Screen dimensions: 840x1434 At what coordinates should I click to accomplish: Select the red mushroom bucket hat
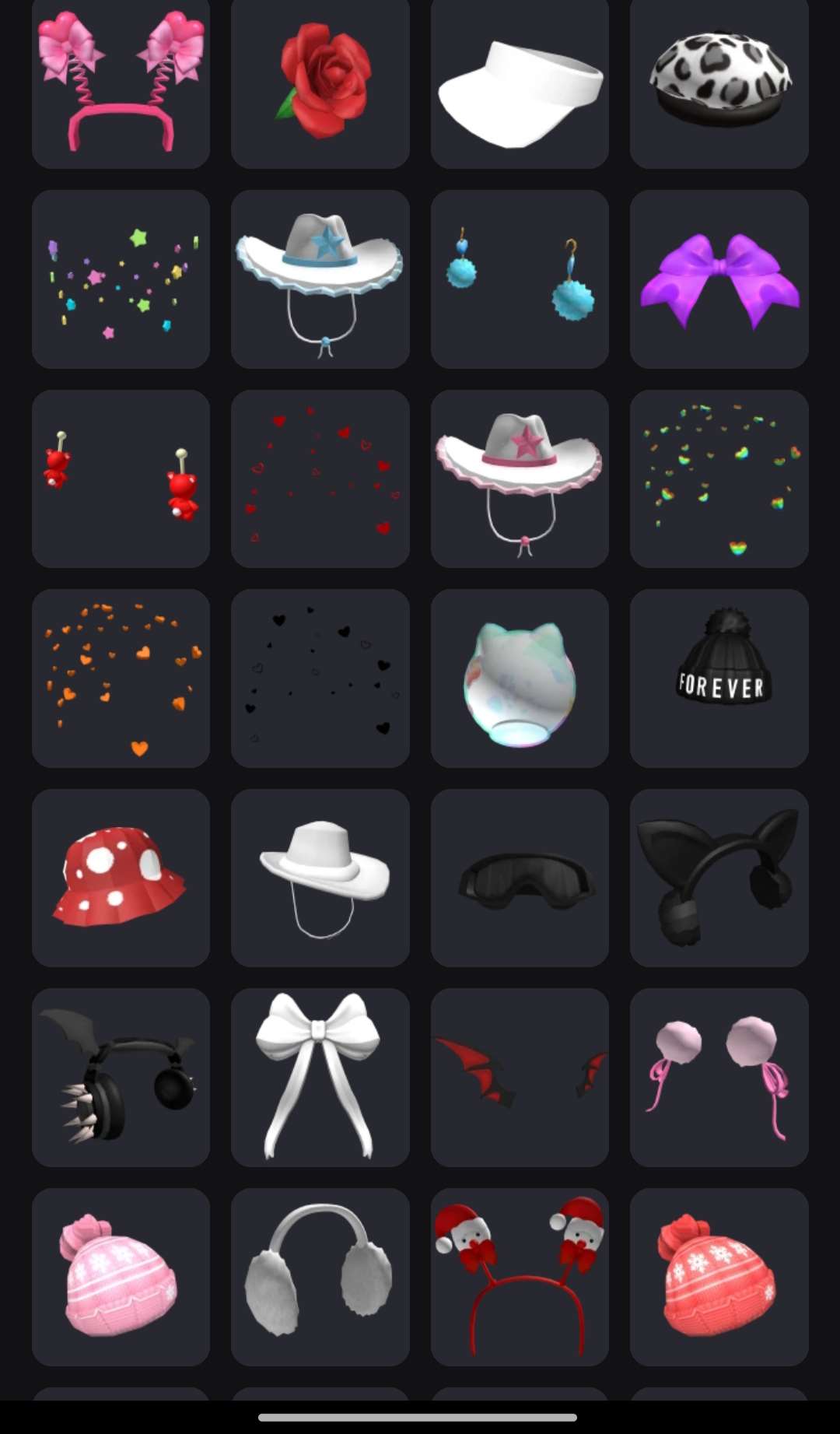(x=121, y=878)
